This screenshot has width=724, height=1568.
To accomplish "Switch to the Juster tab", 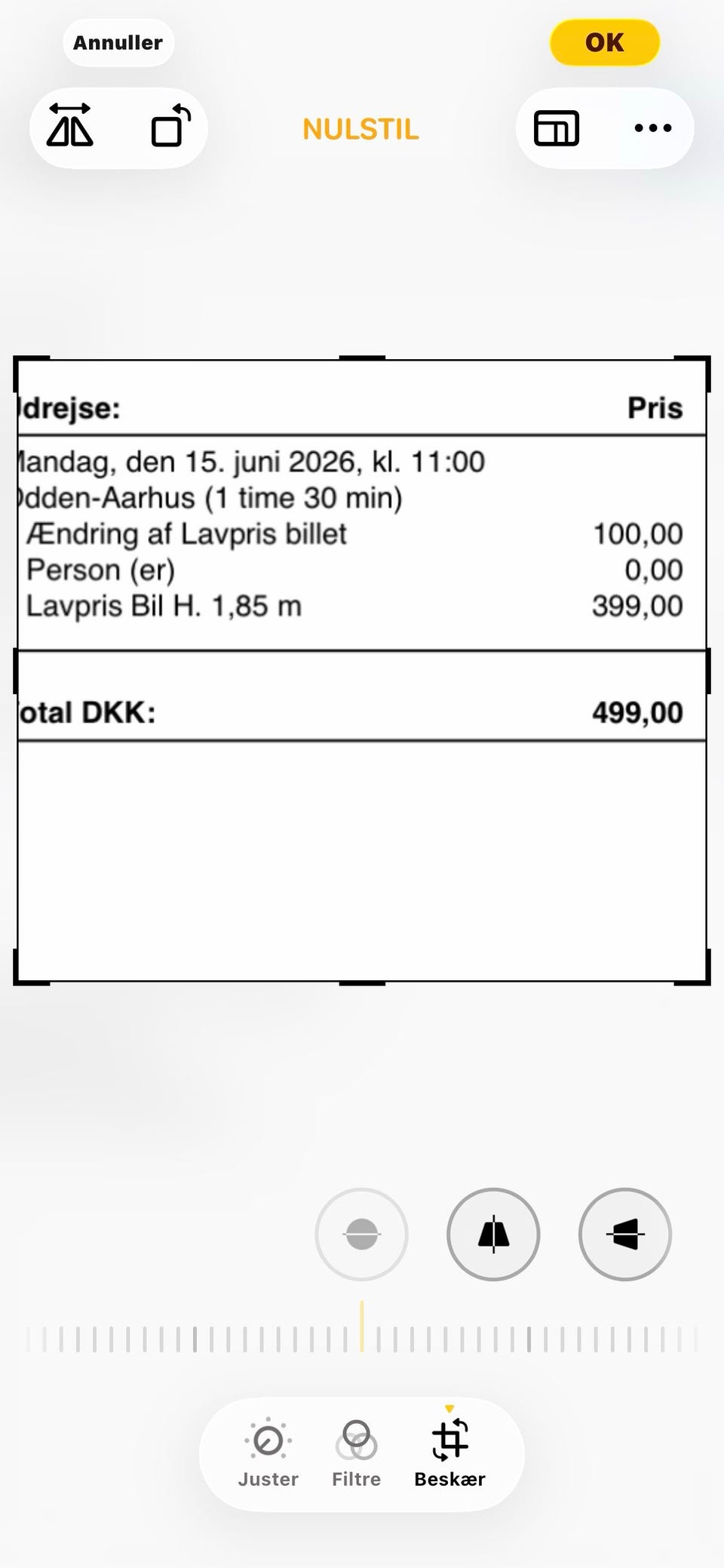I will (x=268, y=1454).
